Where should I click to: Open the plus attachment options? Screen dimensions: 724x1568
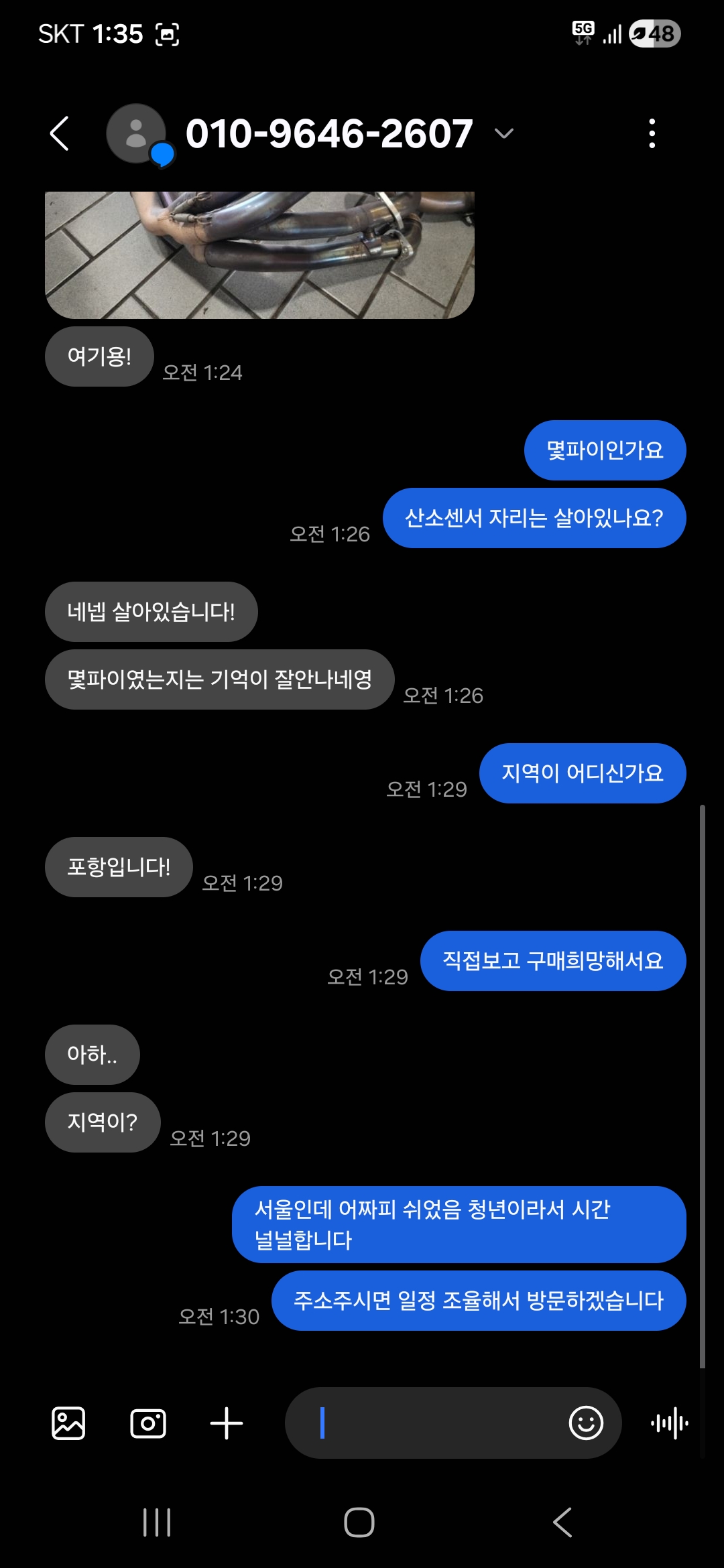[x=227, y=1423]
